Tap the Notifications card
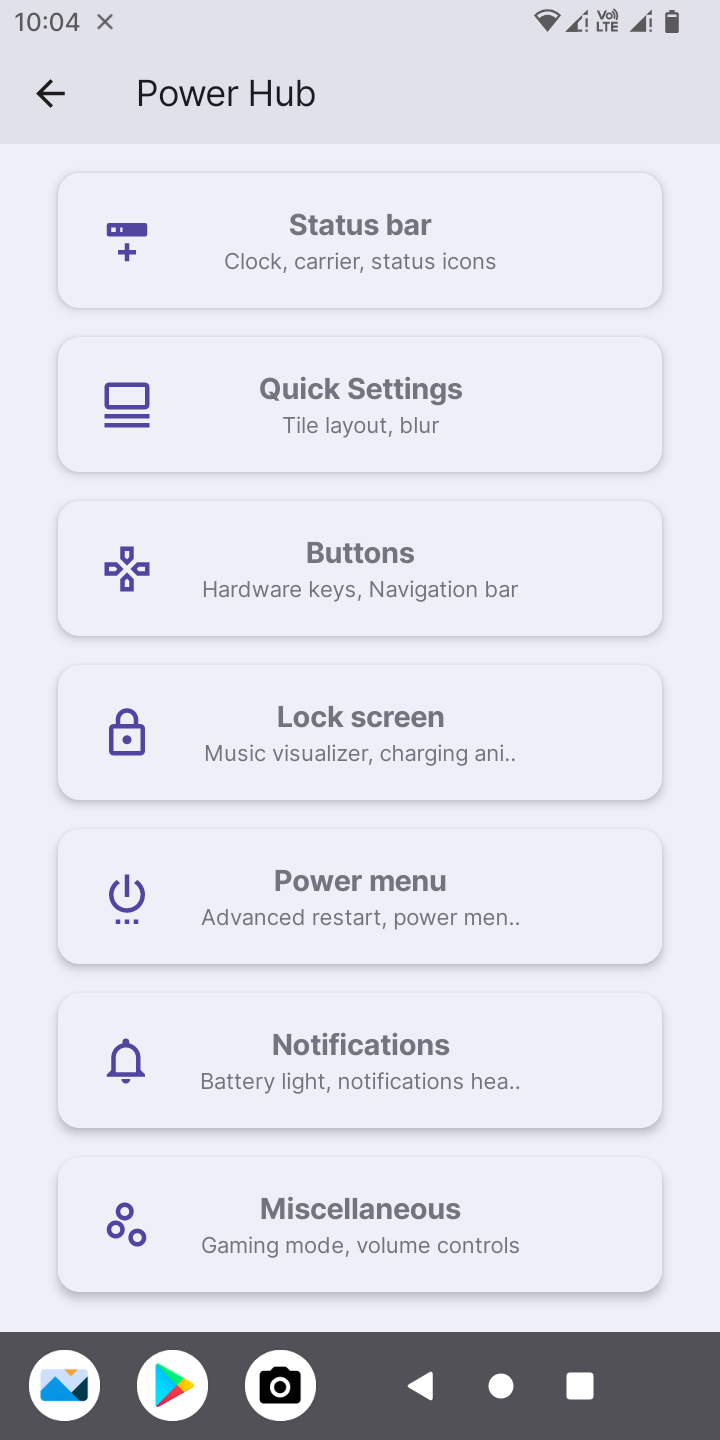Image resolution: width=720 pixels, height=1440 pixels. (x=360, y=1061)
